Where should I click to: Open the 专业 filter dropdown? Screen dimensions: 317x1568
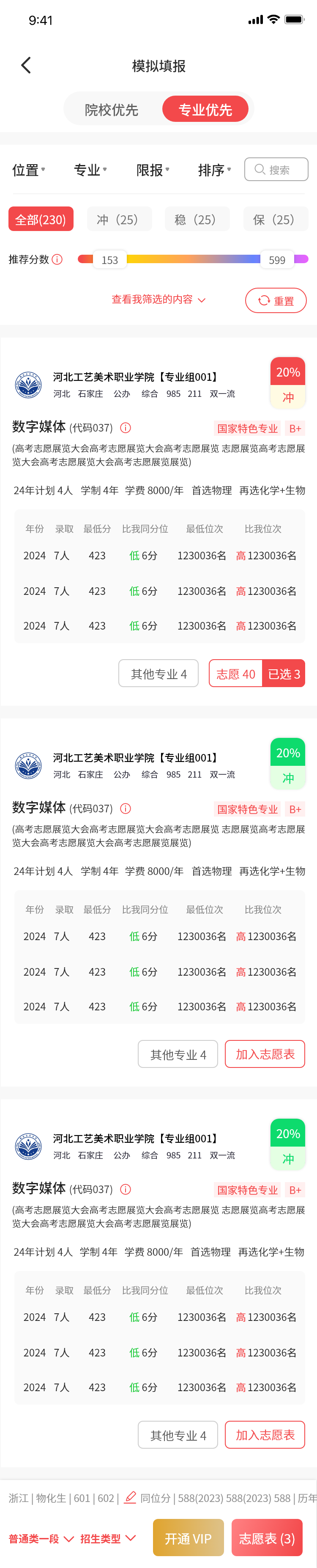point(90,170)
